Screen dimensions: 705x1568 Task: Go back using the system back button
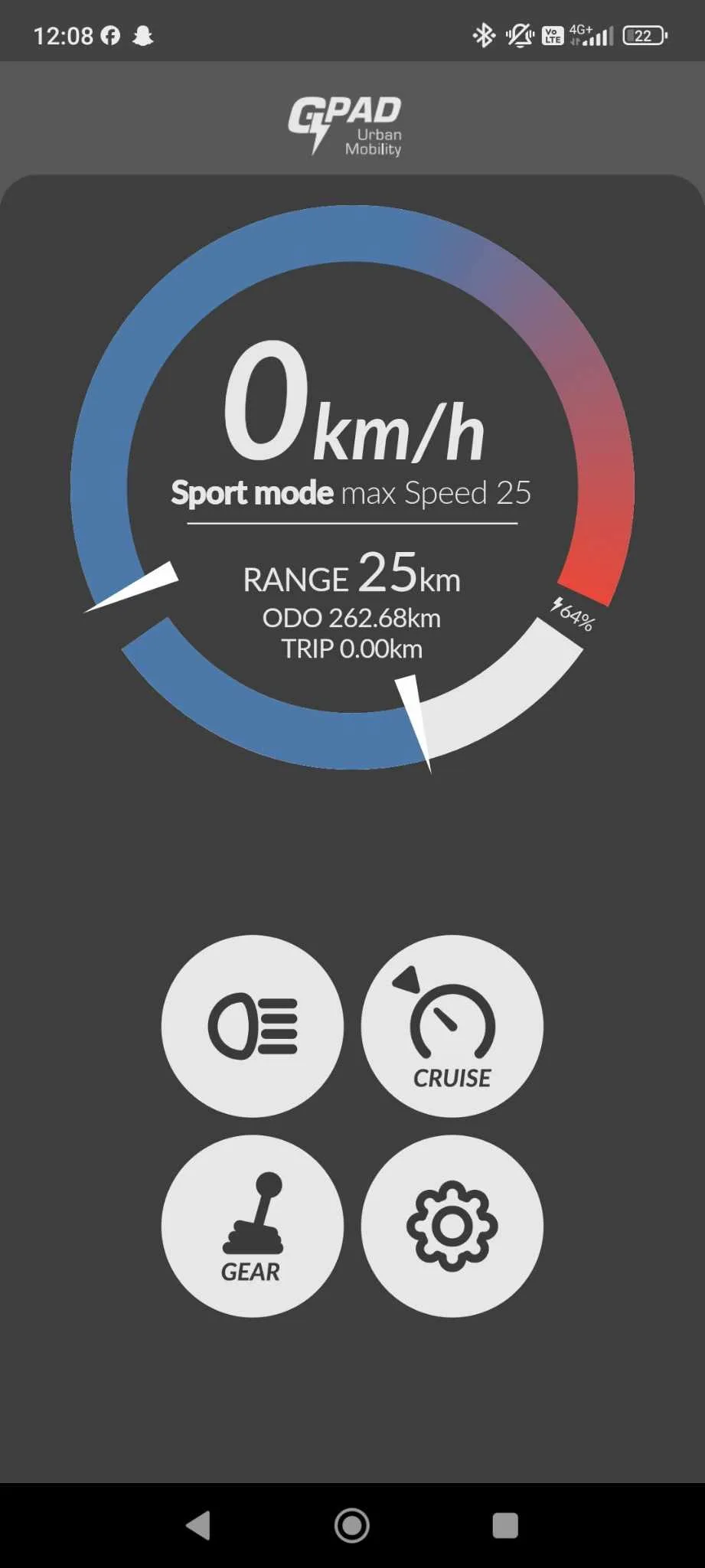point(198,1525)
